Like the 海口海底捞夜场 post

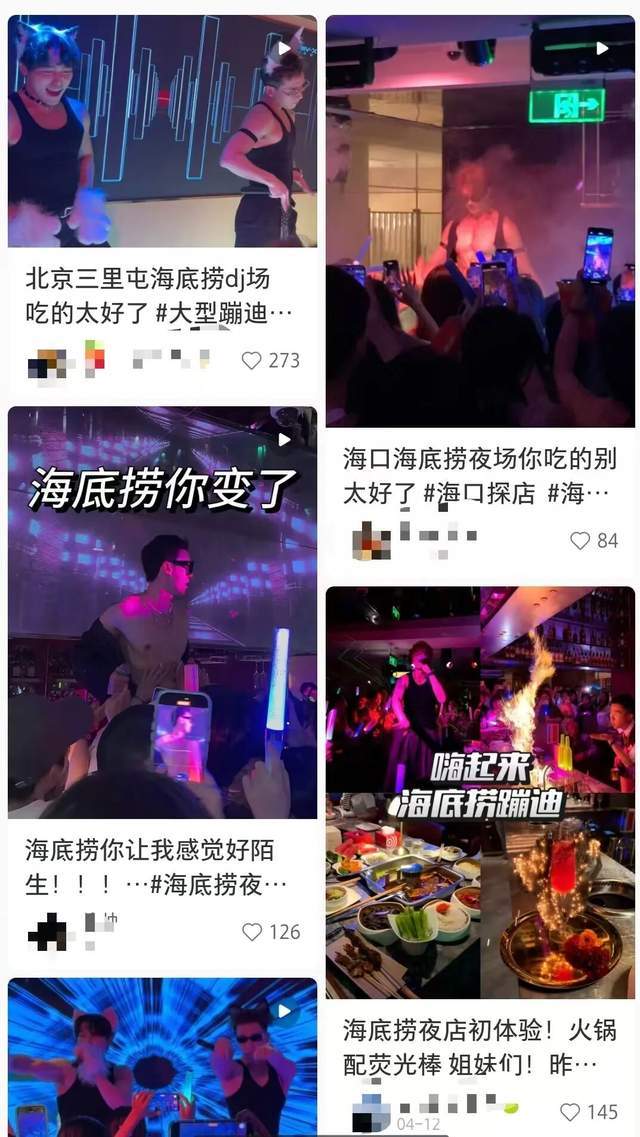(x=580, y=541)
